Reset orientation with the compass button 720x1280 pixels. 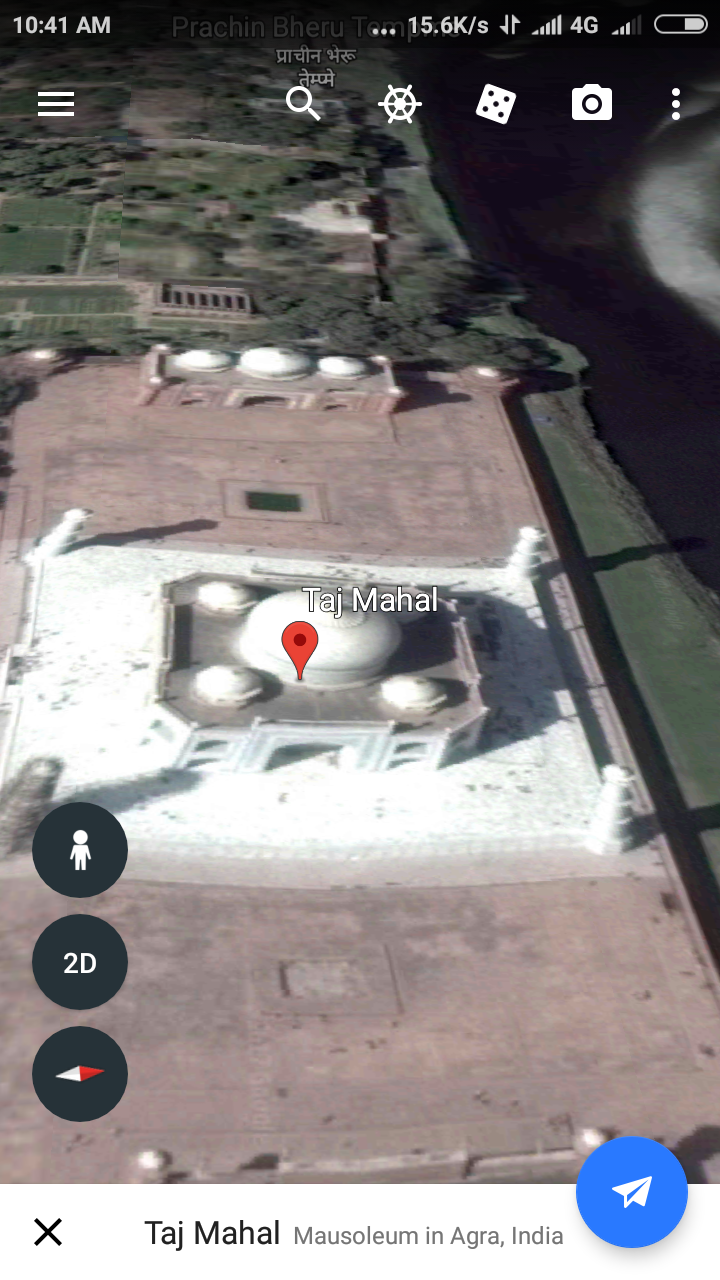(x=80, y=1074)
